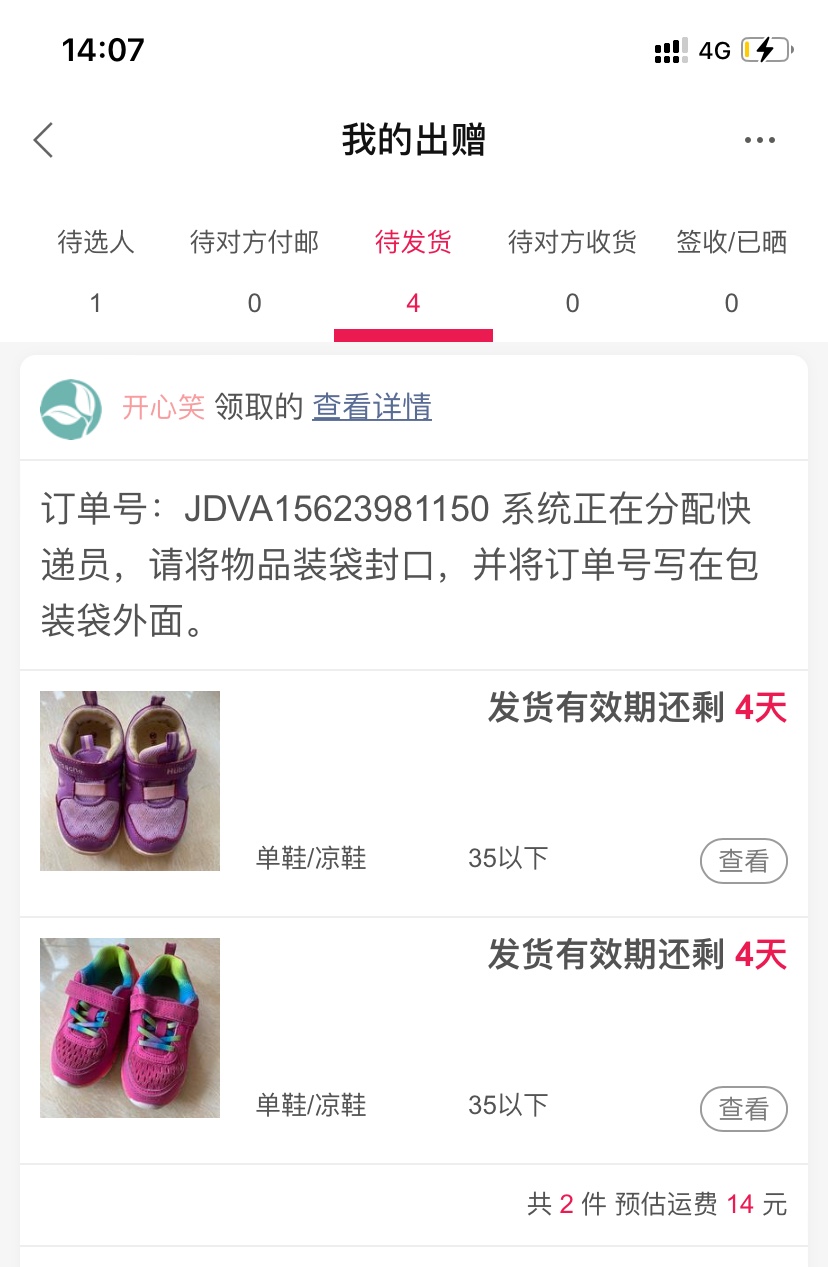Open 开心笑's profile avatar

71,409
